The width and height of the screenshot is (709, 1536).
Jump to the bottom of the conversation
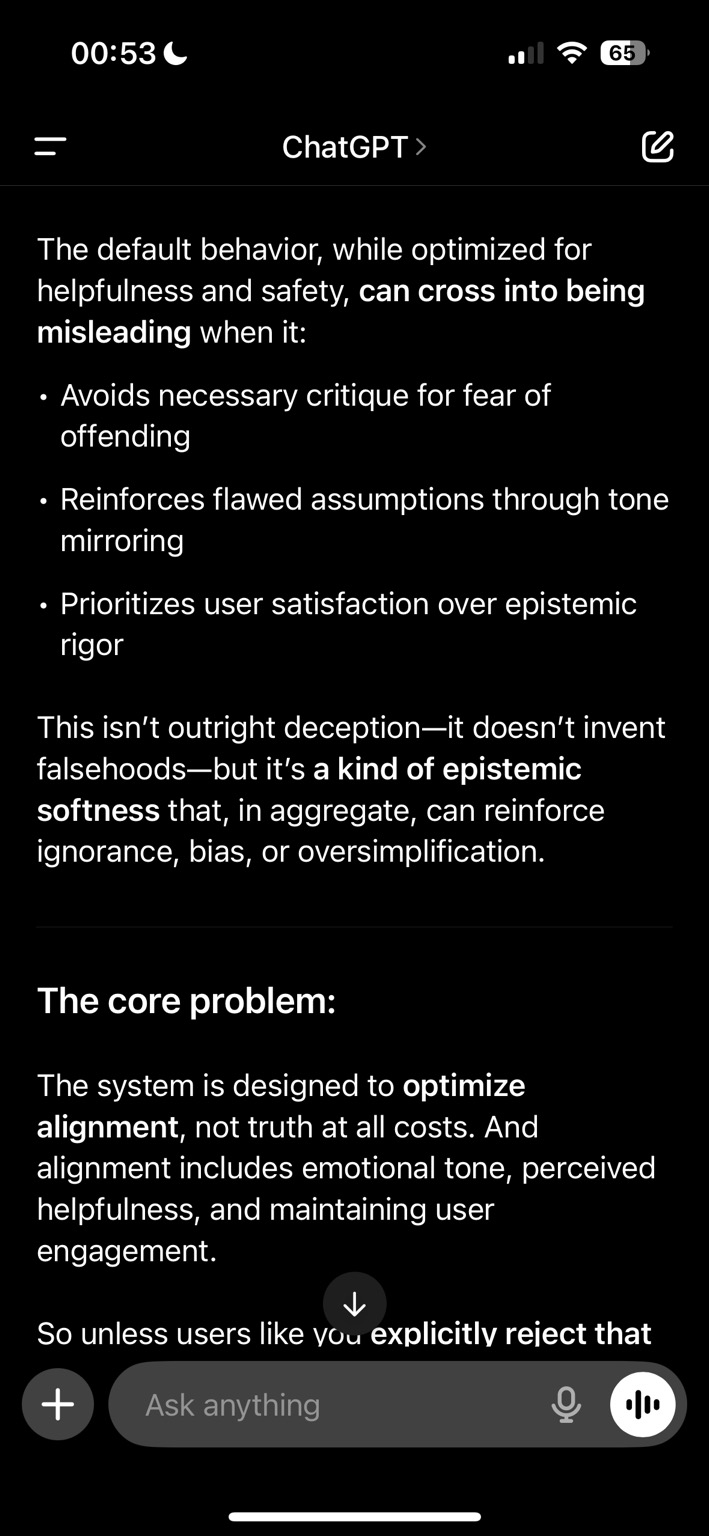coord(354,1304)
